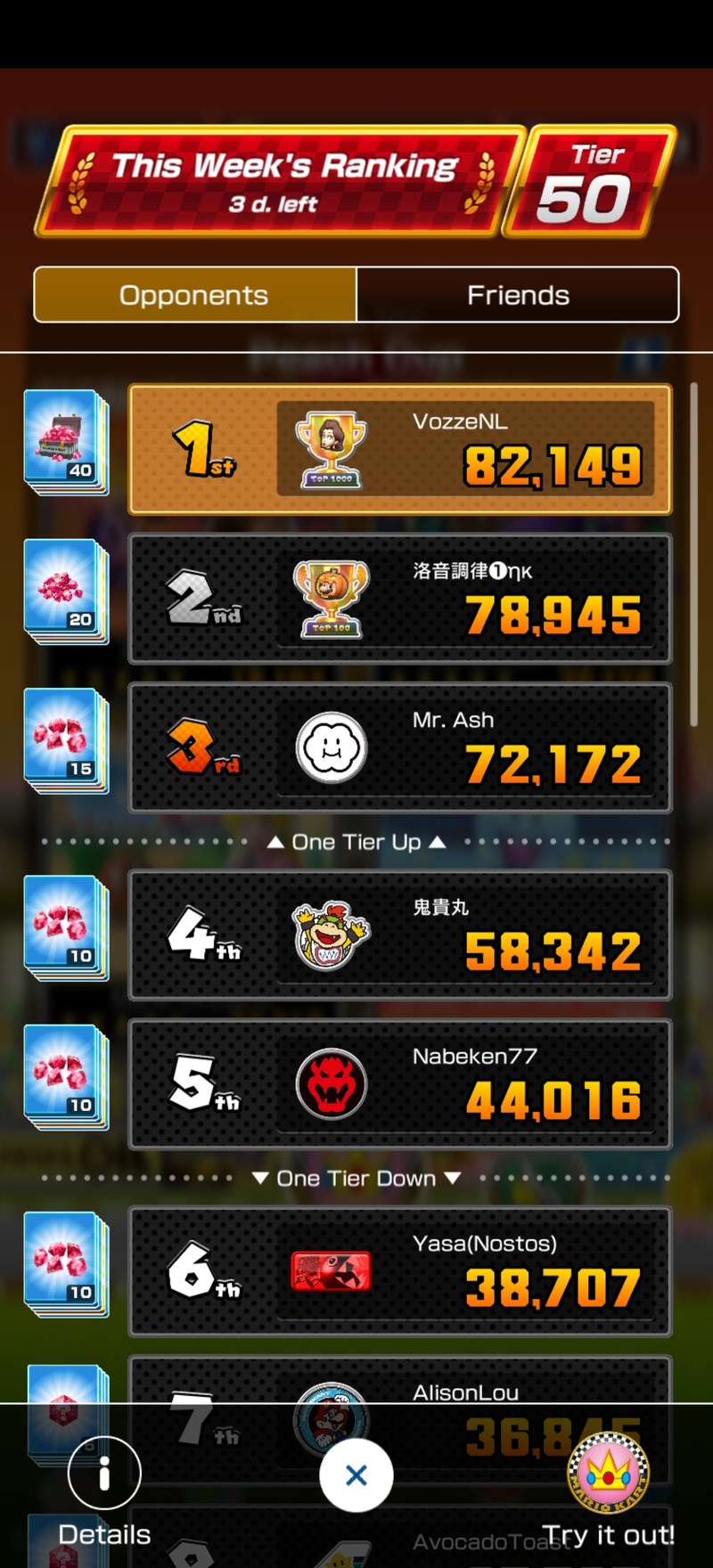View Mr. Ash's ranking entry
713x1568 pixels.
(x=400, y=747)
